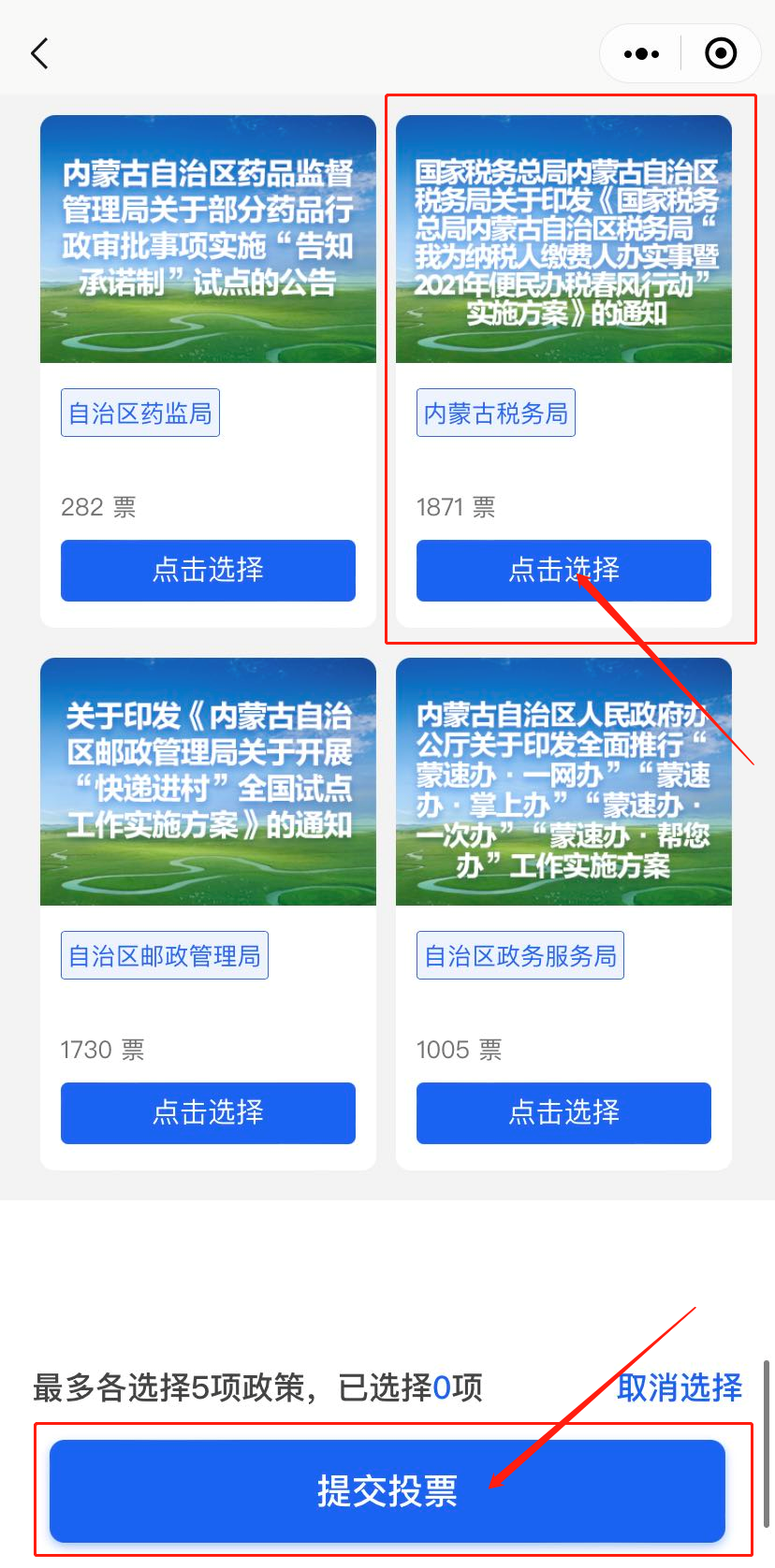Open the 蒙速办 policy card image
Image resolution: width=775 pixels, height=1568 pixels.
click(x=563, y=781)
